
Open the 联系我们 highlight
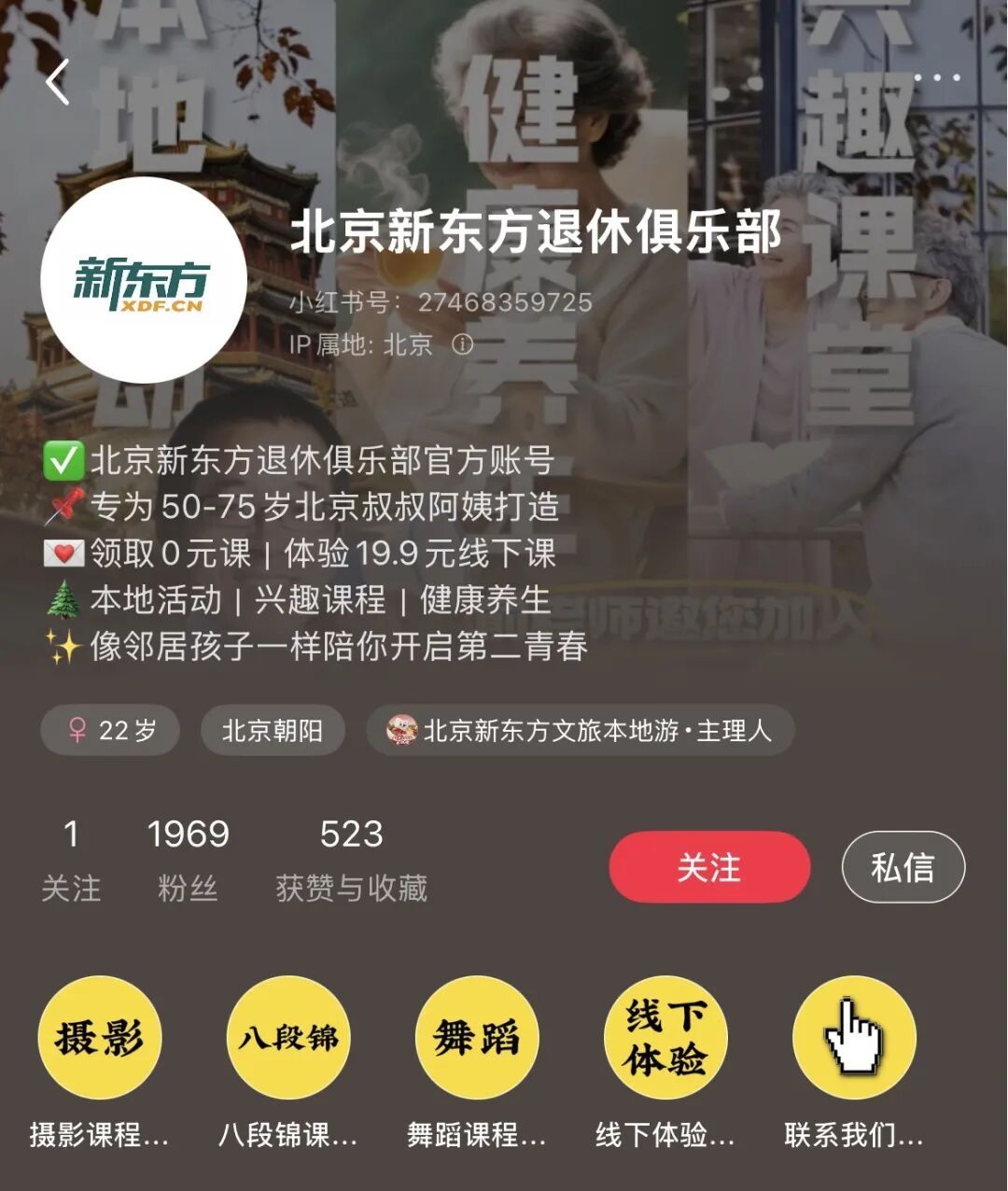pyautogui.click(x=854, y=1038)
